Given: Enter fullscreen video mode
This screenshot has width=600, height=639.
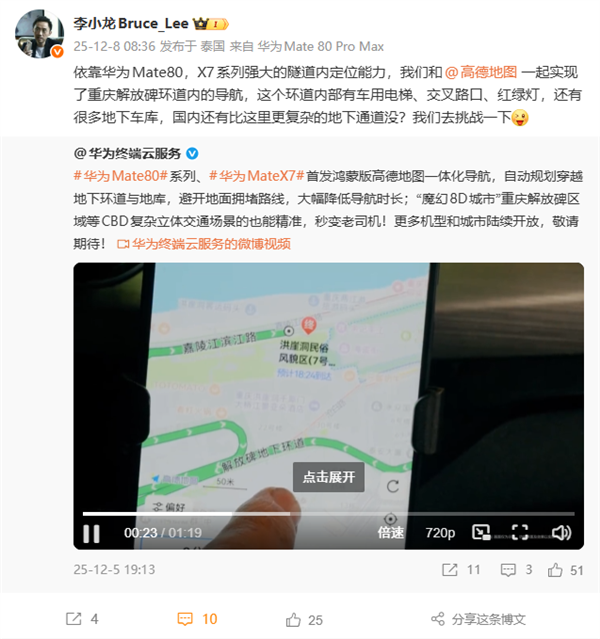Looking at the screenshot, I should pos(520,533).
